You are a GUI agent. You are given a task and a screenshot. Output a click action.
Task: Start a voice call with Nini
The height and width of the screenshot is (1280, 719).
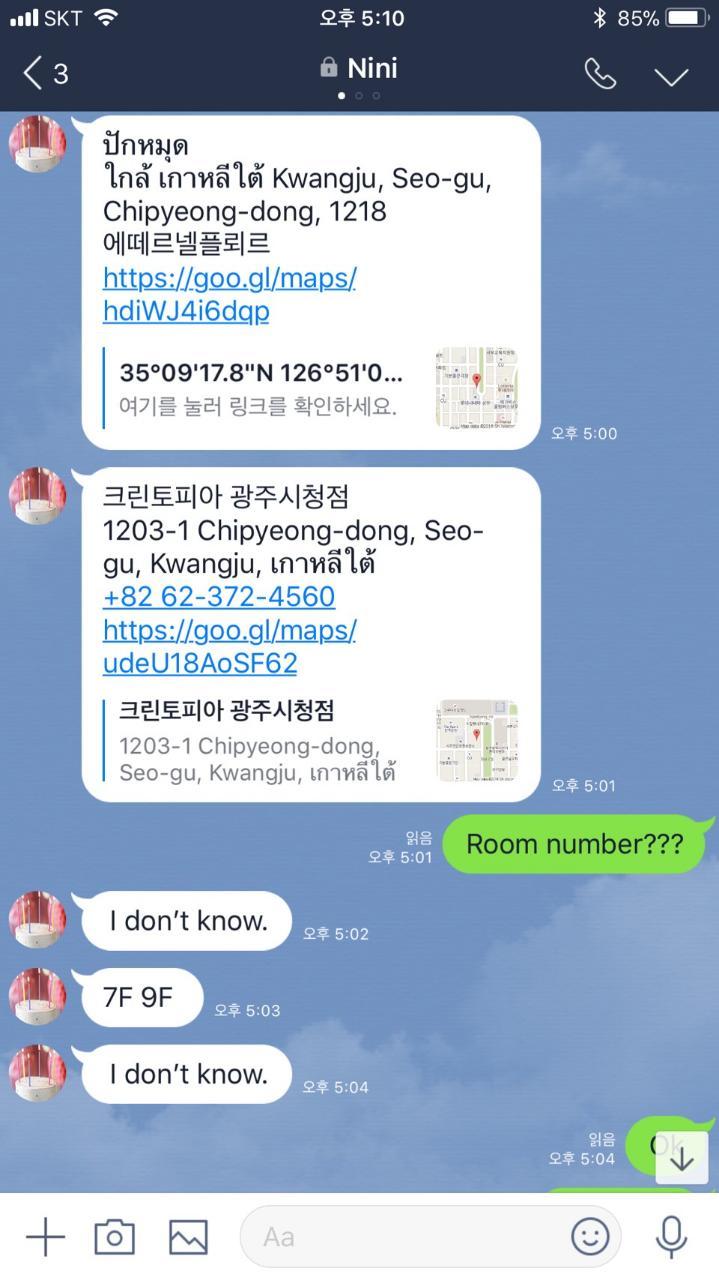coord(600,73)
